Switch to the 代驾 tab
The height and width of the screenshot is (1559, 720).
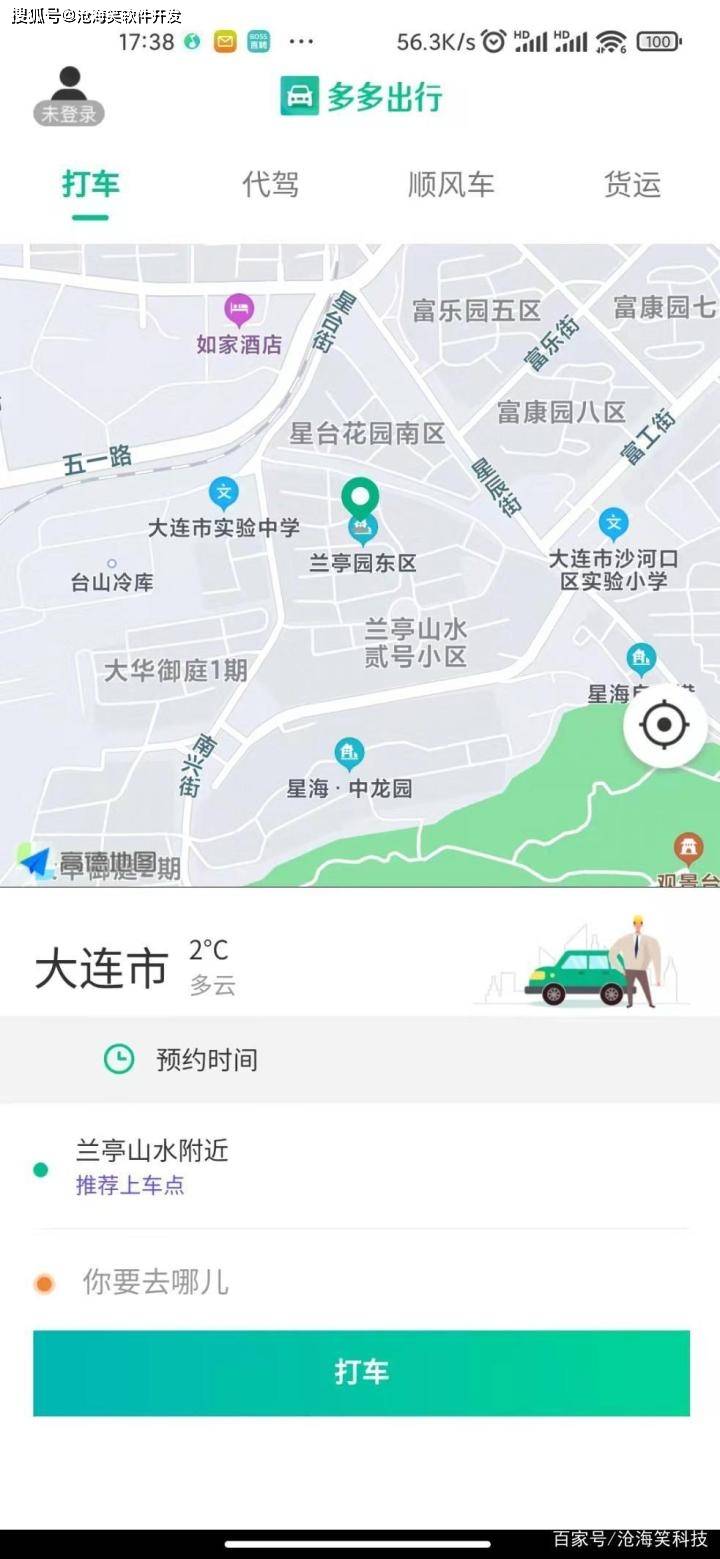(270, 185)
